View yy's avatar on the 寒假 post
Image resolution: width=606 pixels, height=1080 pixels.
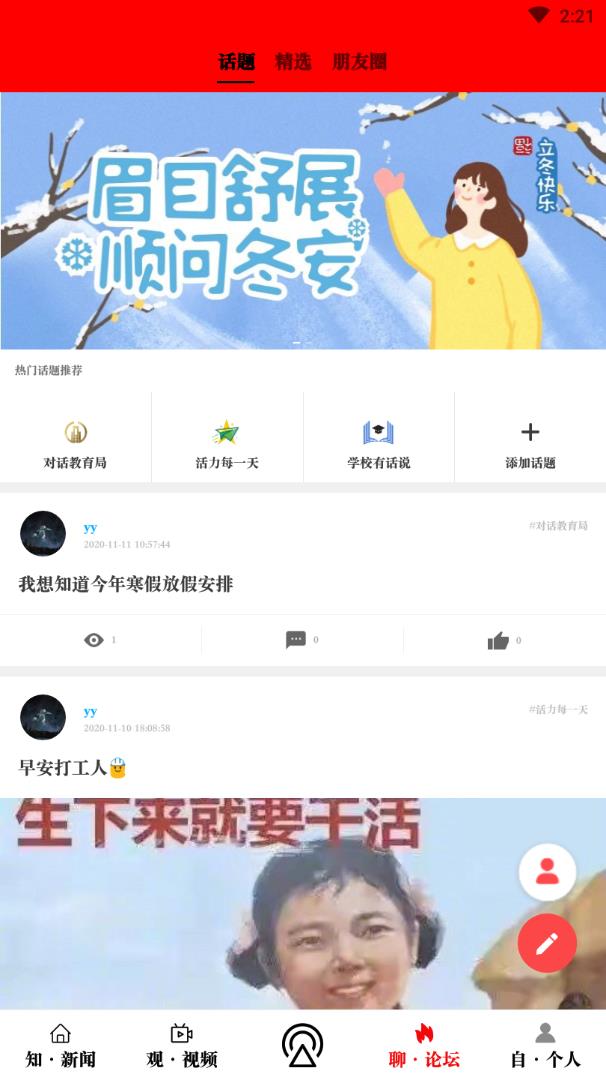(43, 534)
